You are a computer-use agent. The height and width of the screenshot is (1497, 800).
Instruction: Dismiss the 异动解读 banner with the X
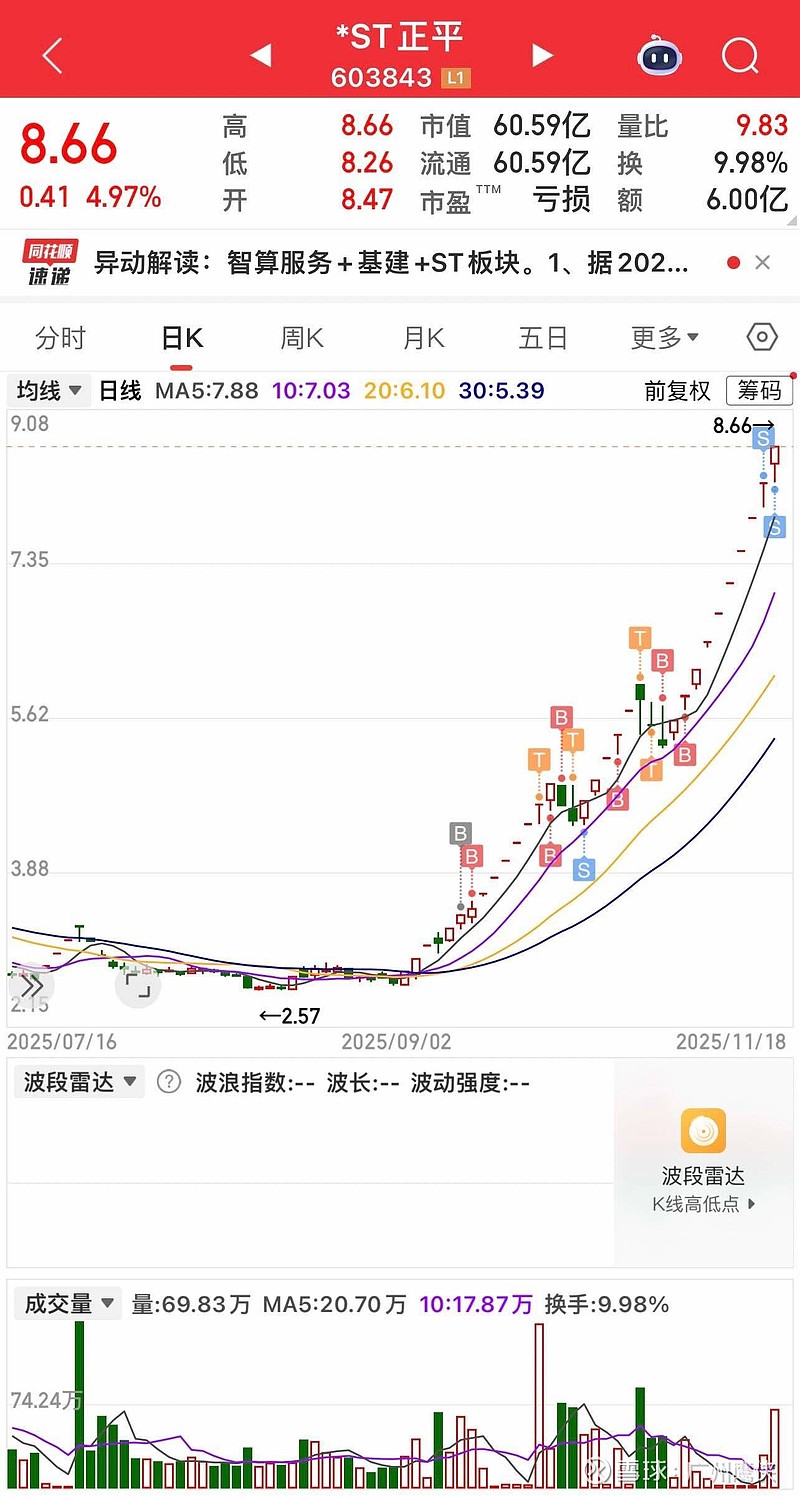coord(763,262)
